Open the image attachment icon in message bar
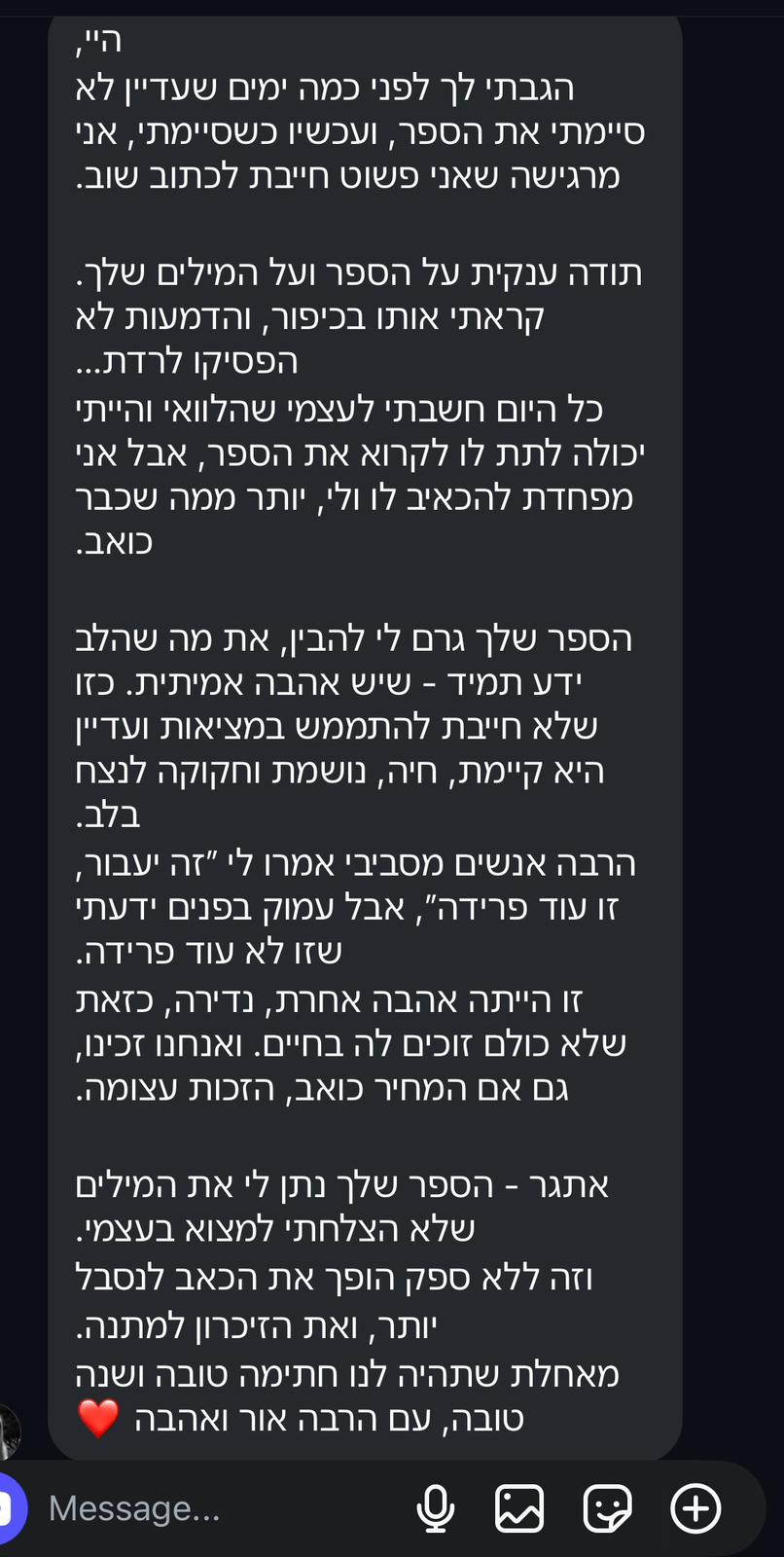The image size is (784, 1557). tap(519, 1509)
